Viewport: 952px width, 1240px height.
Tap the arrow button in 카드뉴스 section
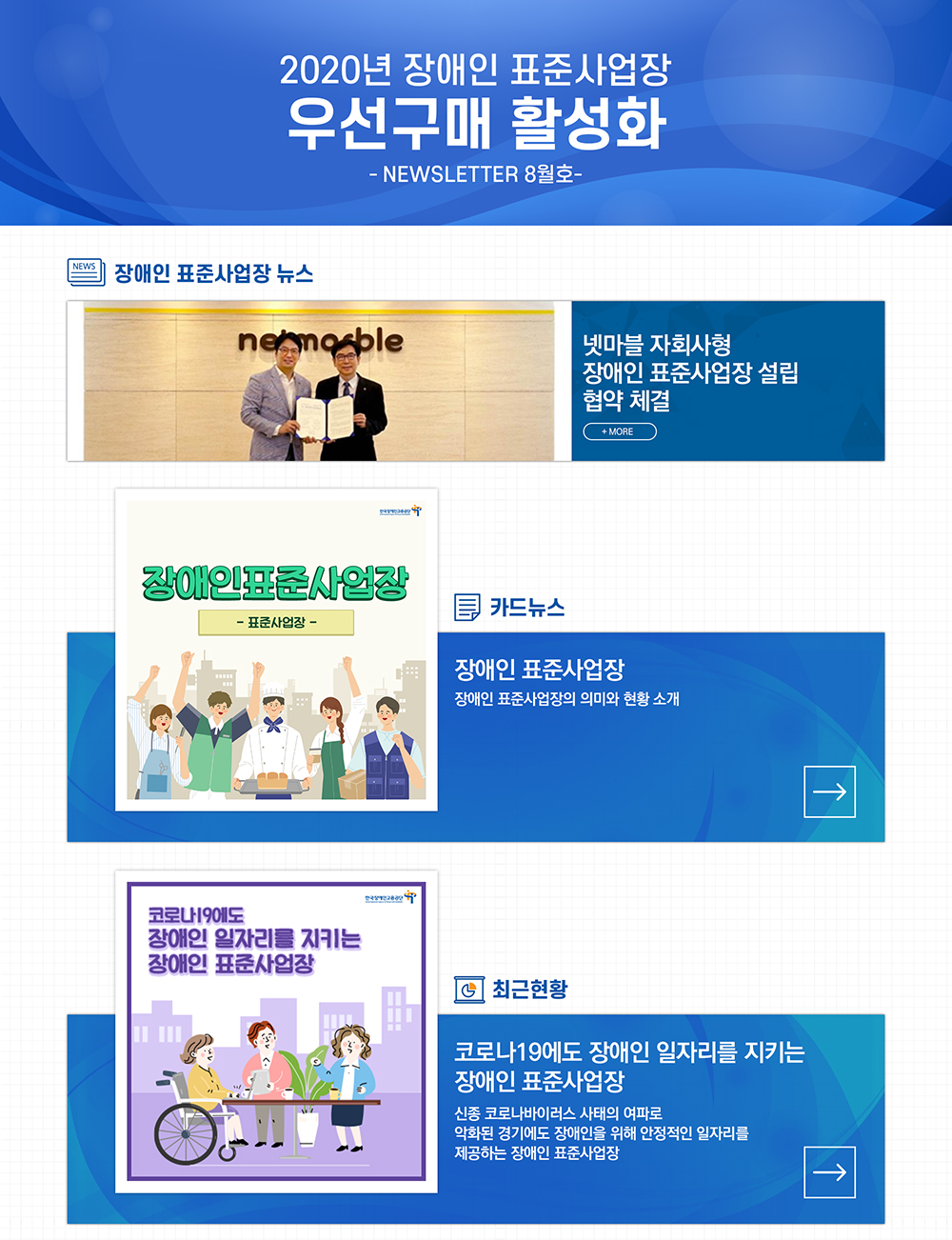tap(829, 791)
